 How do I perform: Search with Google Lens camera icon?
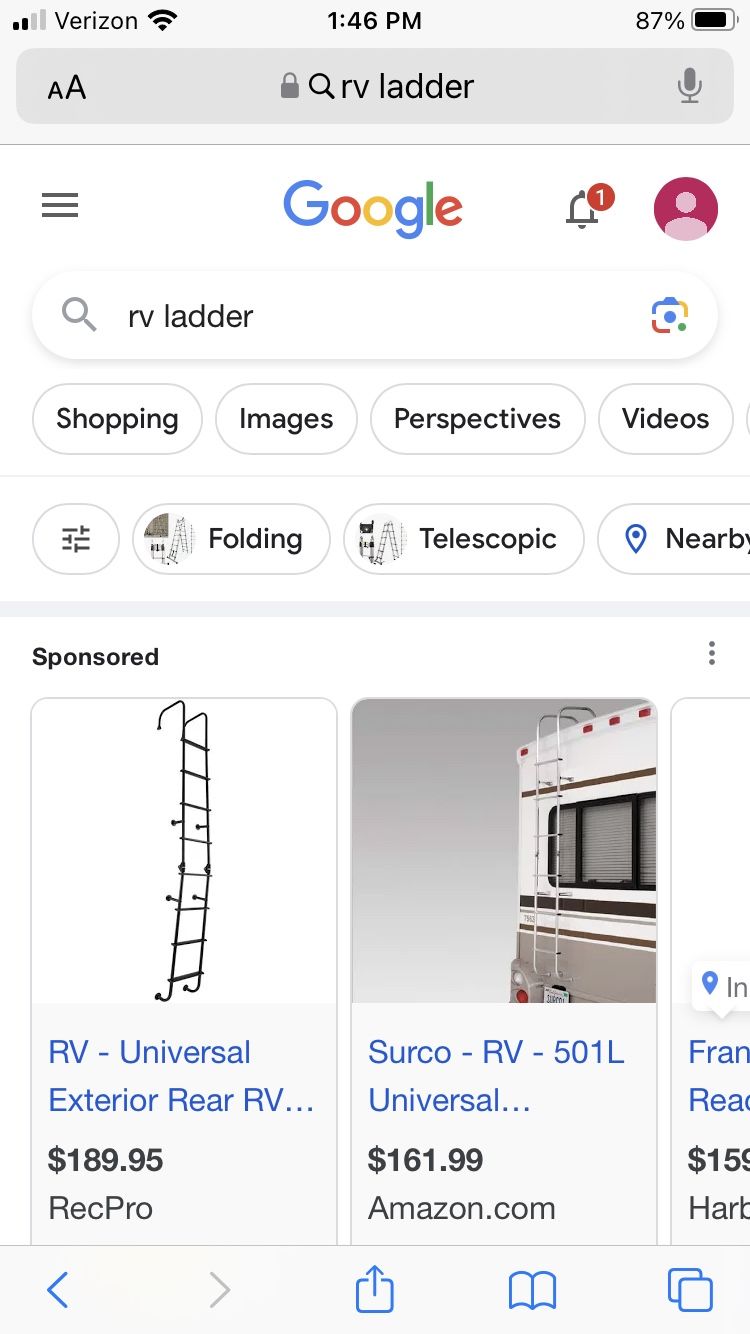(x=669, y=316)
